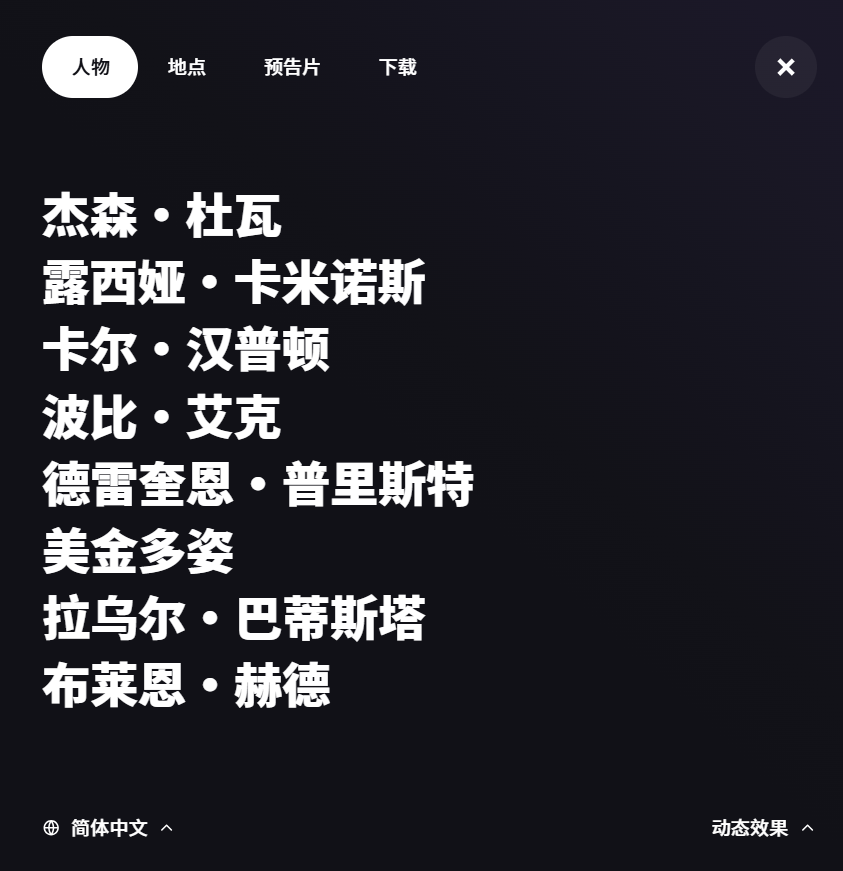
Task: Expand the 动态效果 options
Action: 749,828
